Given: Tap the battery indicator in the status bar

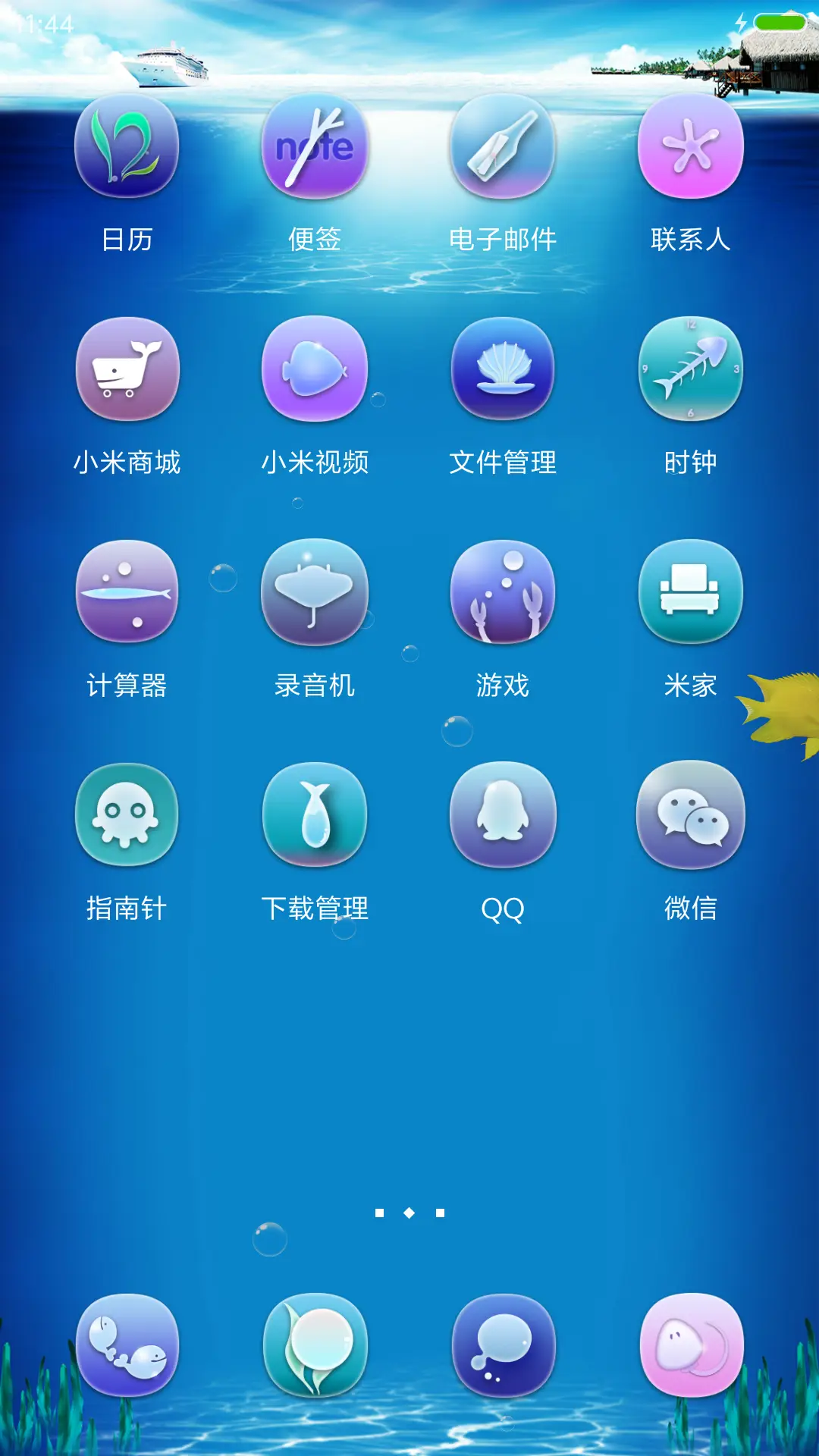Looking at the screenshot, I should [781, 23].
